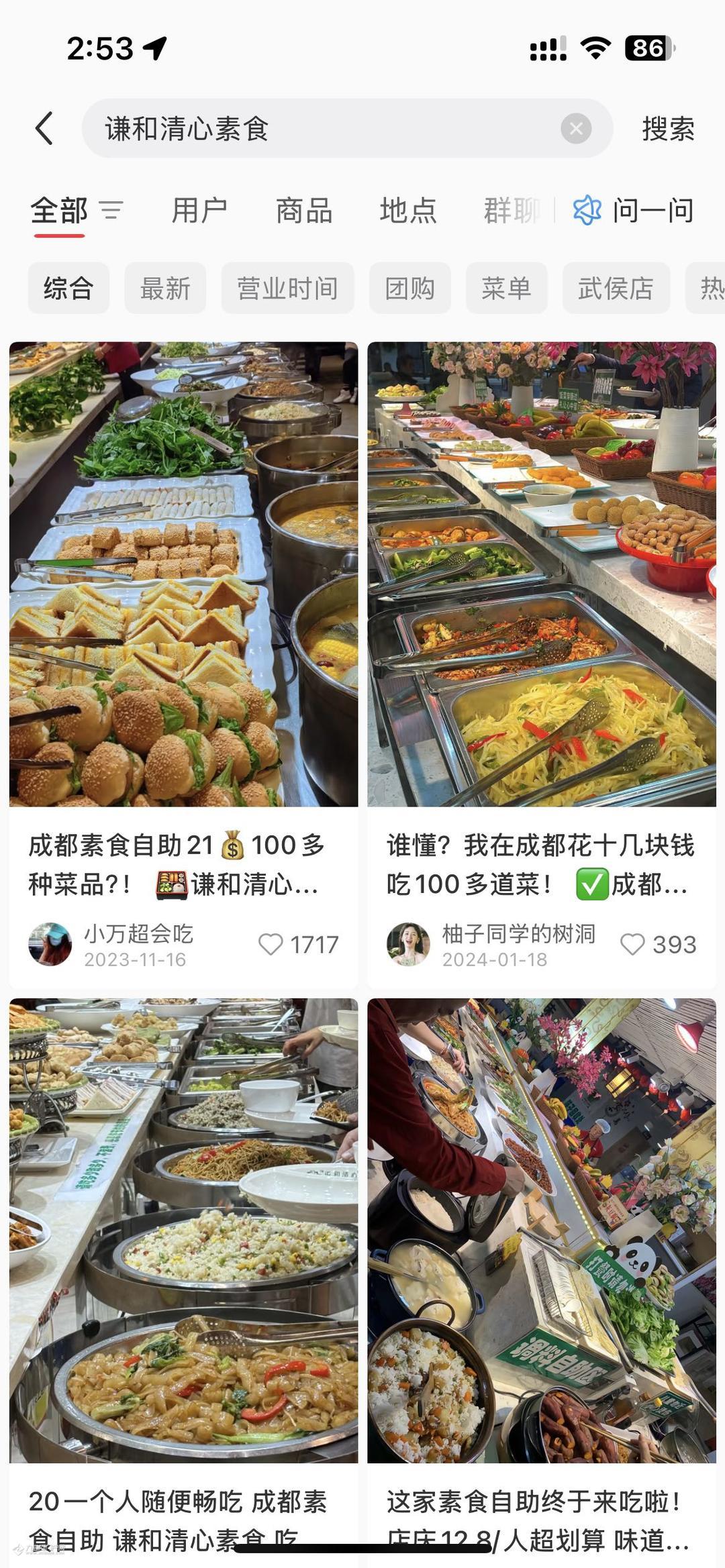Clear the search text with the X icon

click(x=576, y=129)
